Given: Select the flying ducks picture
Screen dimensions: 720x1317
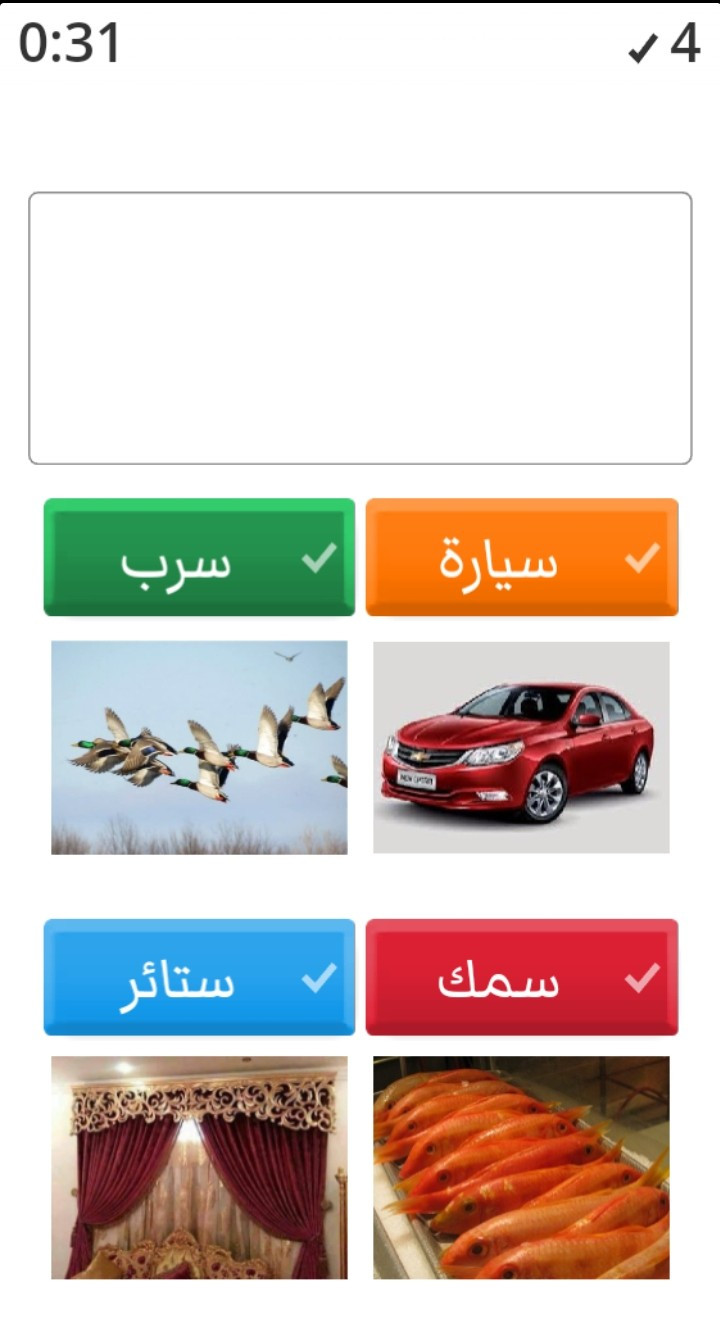Looking at the screenshot, I should [x=199, y=747].
